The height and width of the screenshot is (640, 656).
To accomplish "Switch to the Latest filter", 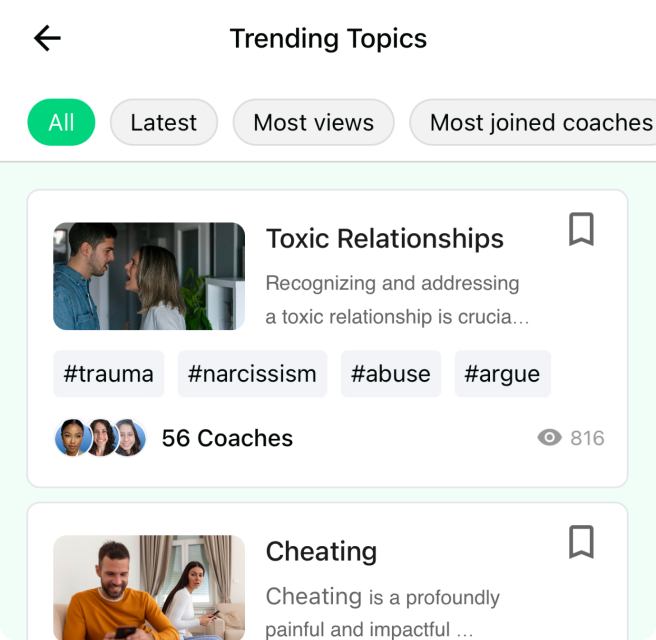I will 163,123.
